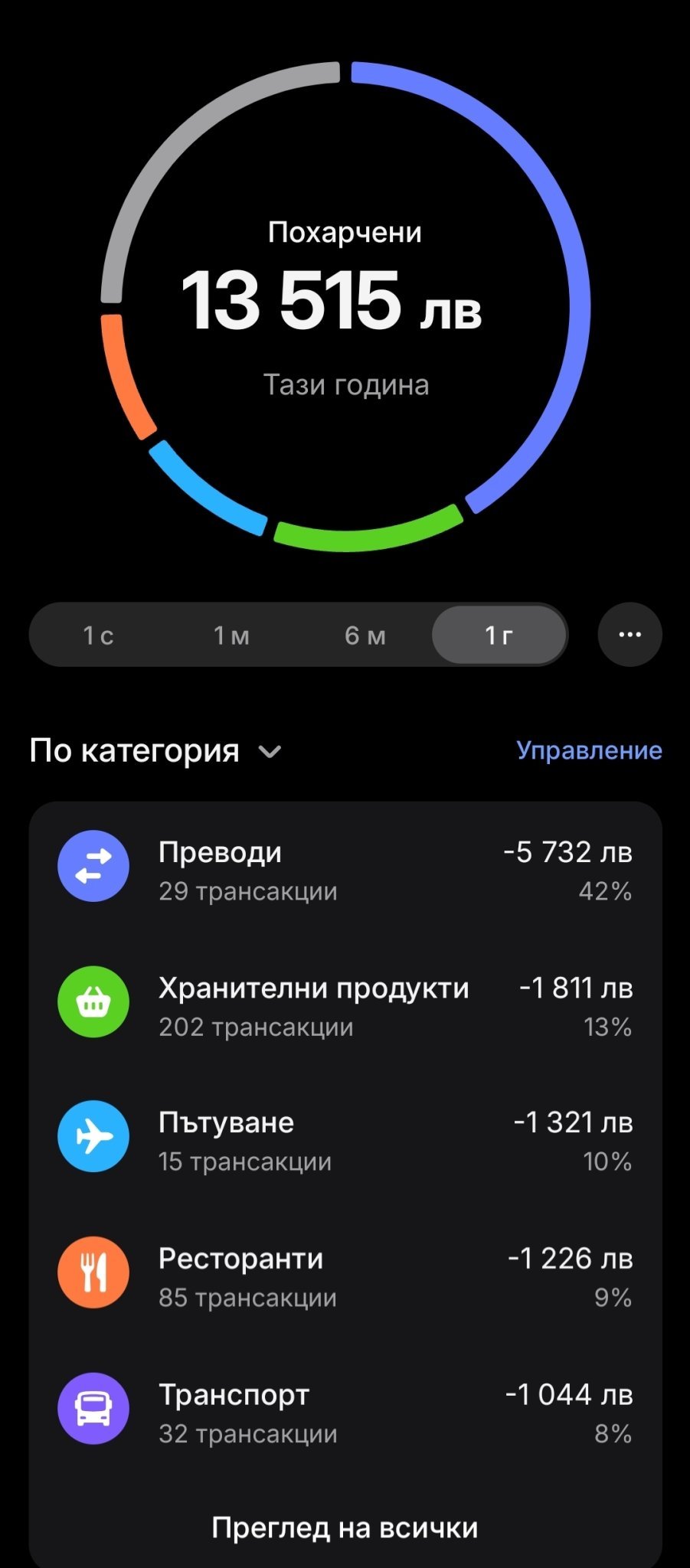Tap the Управление link
The width and height of the screenshot is (690, 1568).
589,750
